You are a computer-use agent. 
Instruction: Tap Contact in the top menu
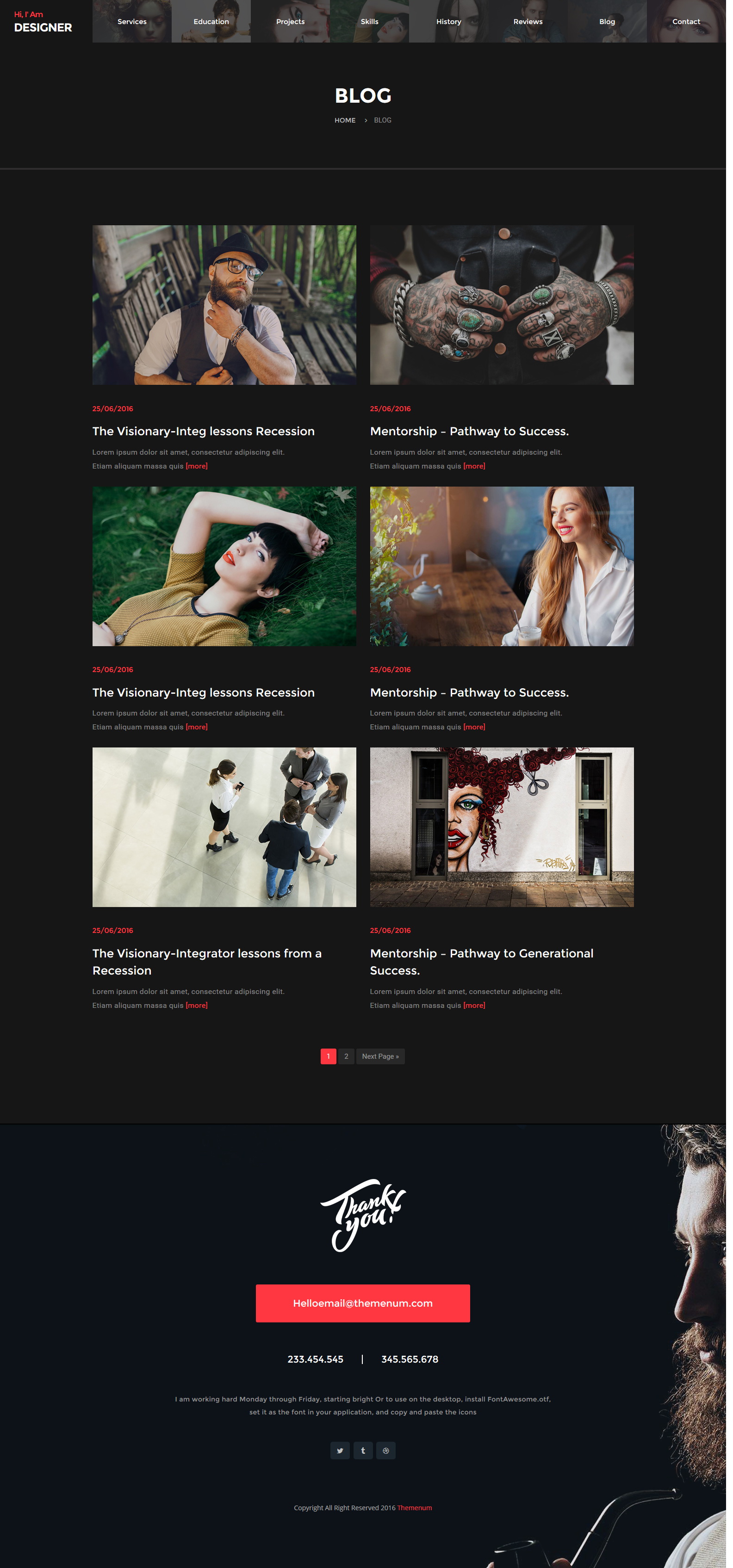tap(693, 21)
